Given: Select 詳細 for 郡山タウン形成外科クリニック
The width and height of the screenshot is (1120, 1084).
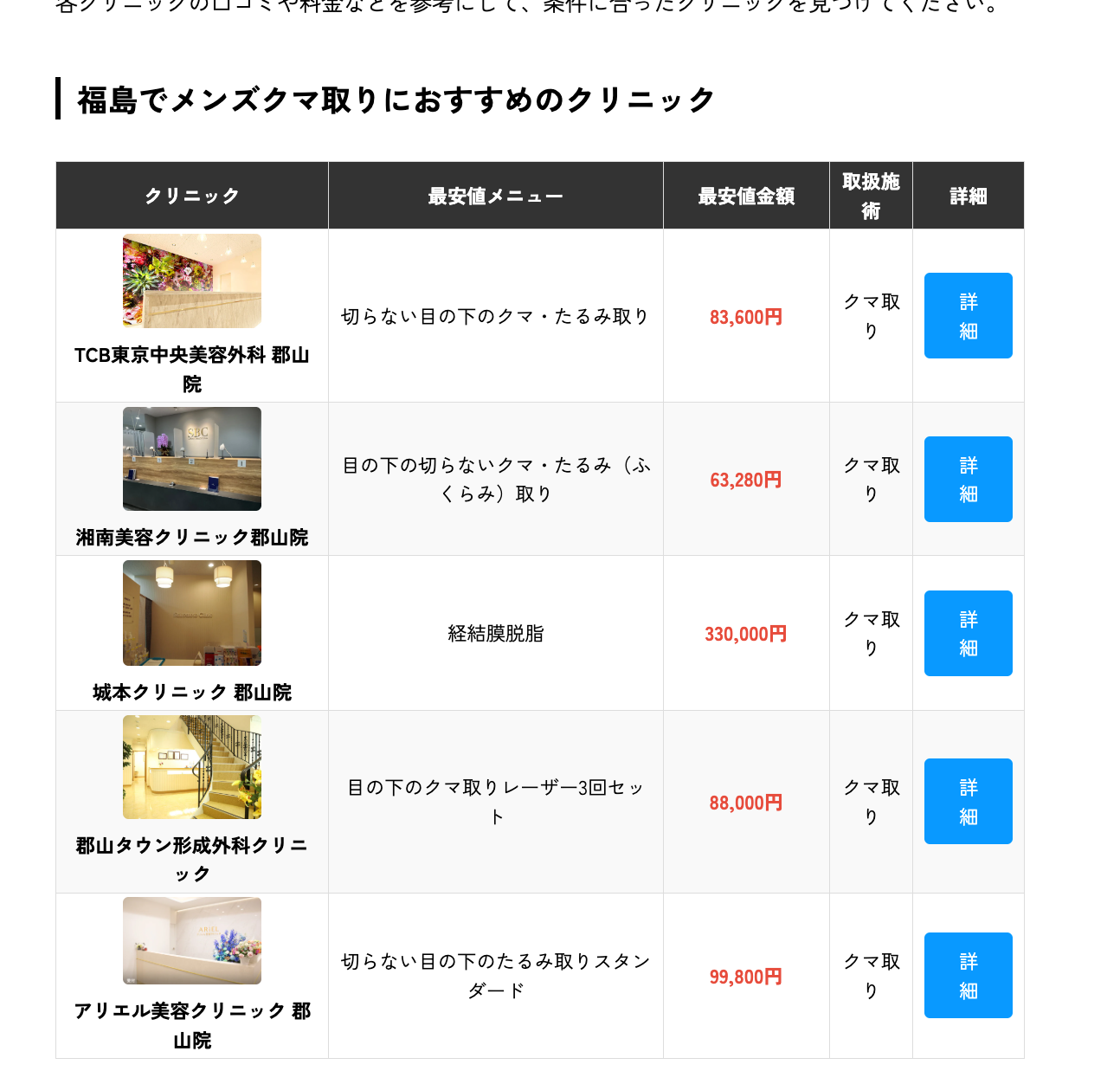Looking at the screenshot, I should pyautogui.click(x=968, y=802).
